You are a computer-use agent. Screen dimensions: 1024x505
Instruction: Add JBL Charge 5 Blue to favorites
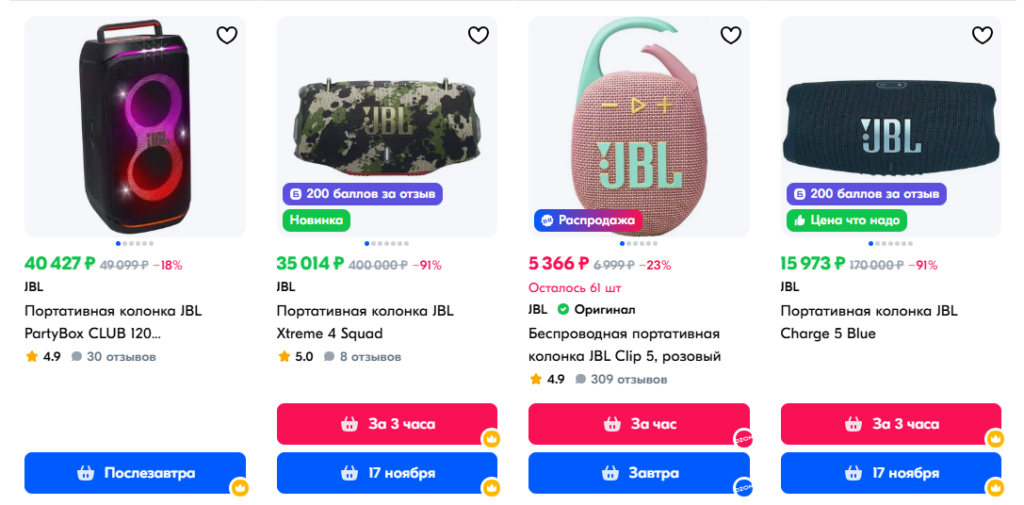[x=983, y=36]
